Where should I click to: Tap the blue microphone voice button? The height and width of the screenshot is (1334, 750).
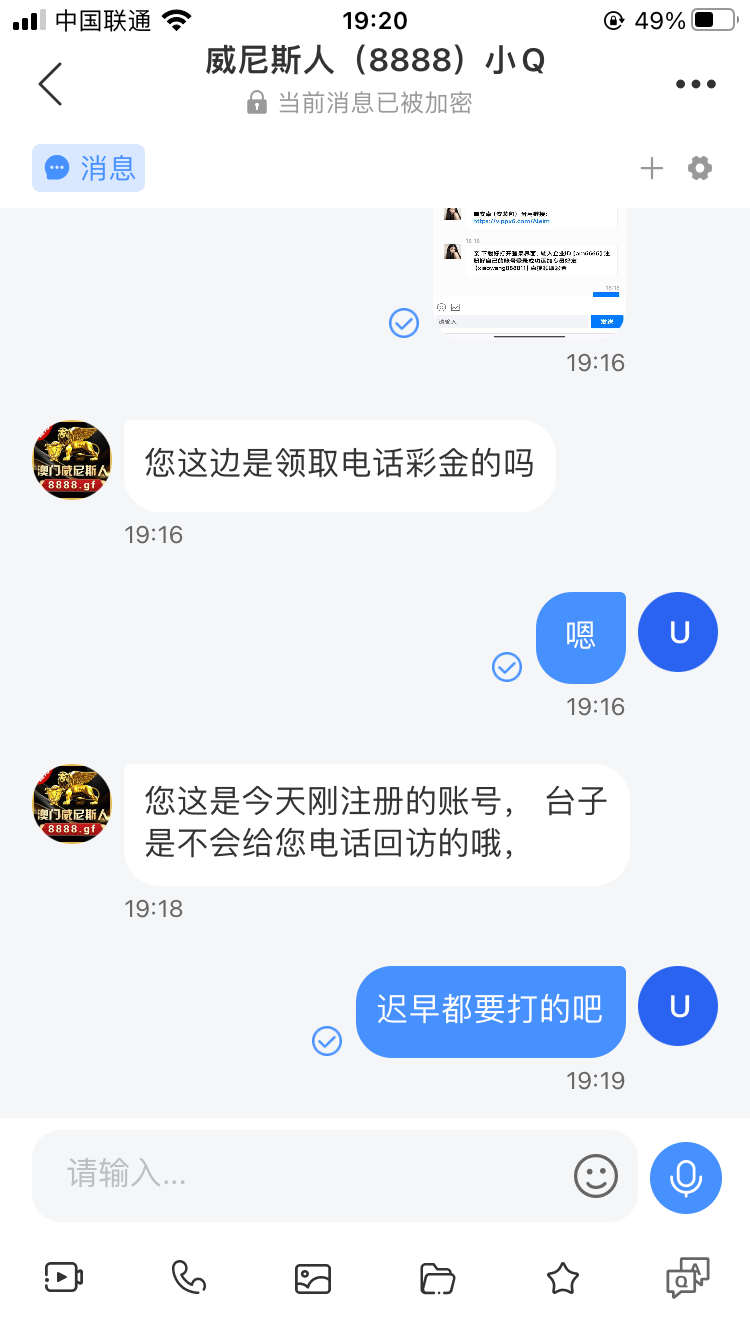click(686, 1177)
